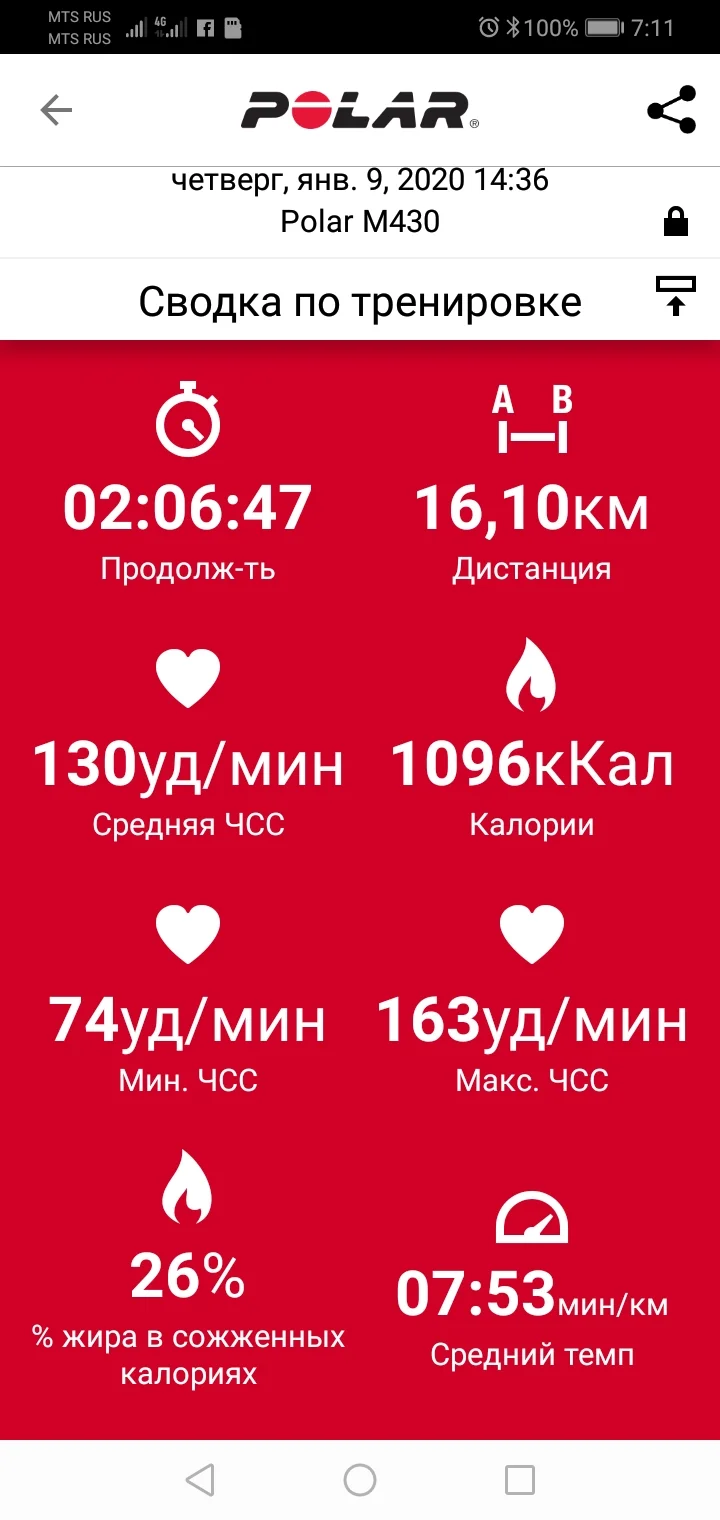
Task: Tap the lock privacy icon
Action: tap(676, 221)
